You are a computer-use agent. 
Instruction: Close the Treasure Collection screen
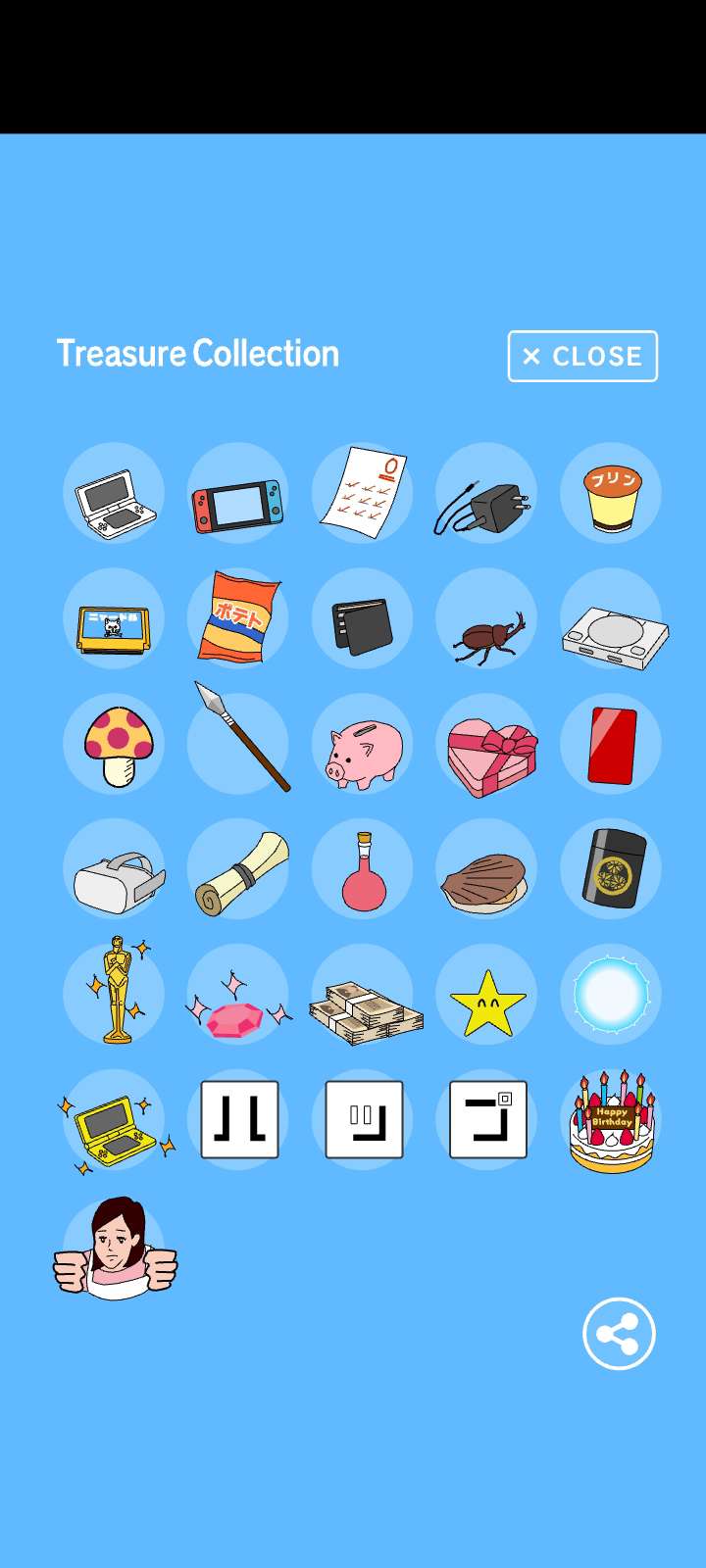(582, 356)
